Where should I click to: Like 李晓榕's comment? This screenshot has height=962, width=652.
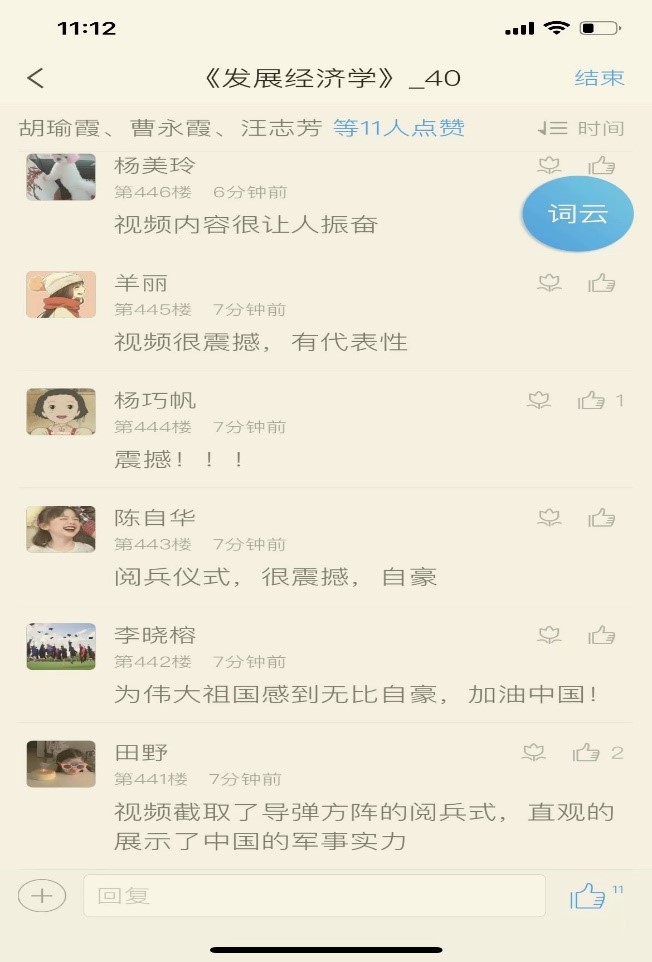tap(601, 635)
